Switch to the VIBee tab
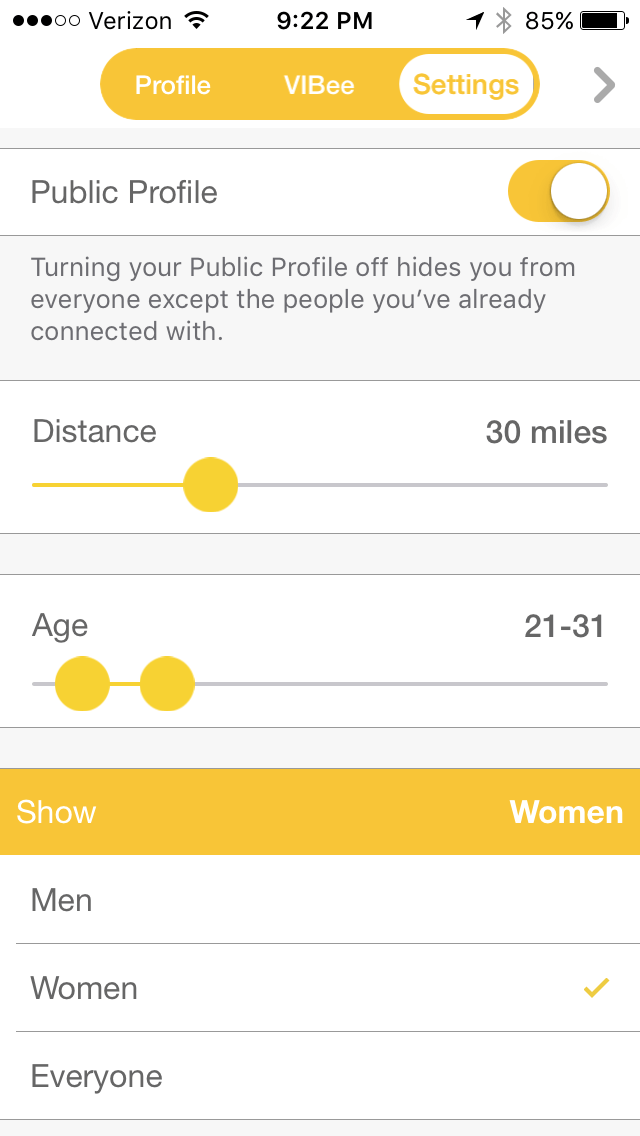This screenshot has width=640, height=1136. click(x=319, y=85)
